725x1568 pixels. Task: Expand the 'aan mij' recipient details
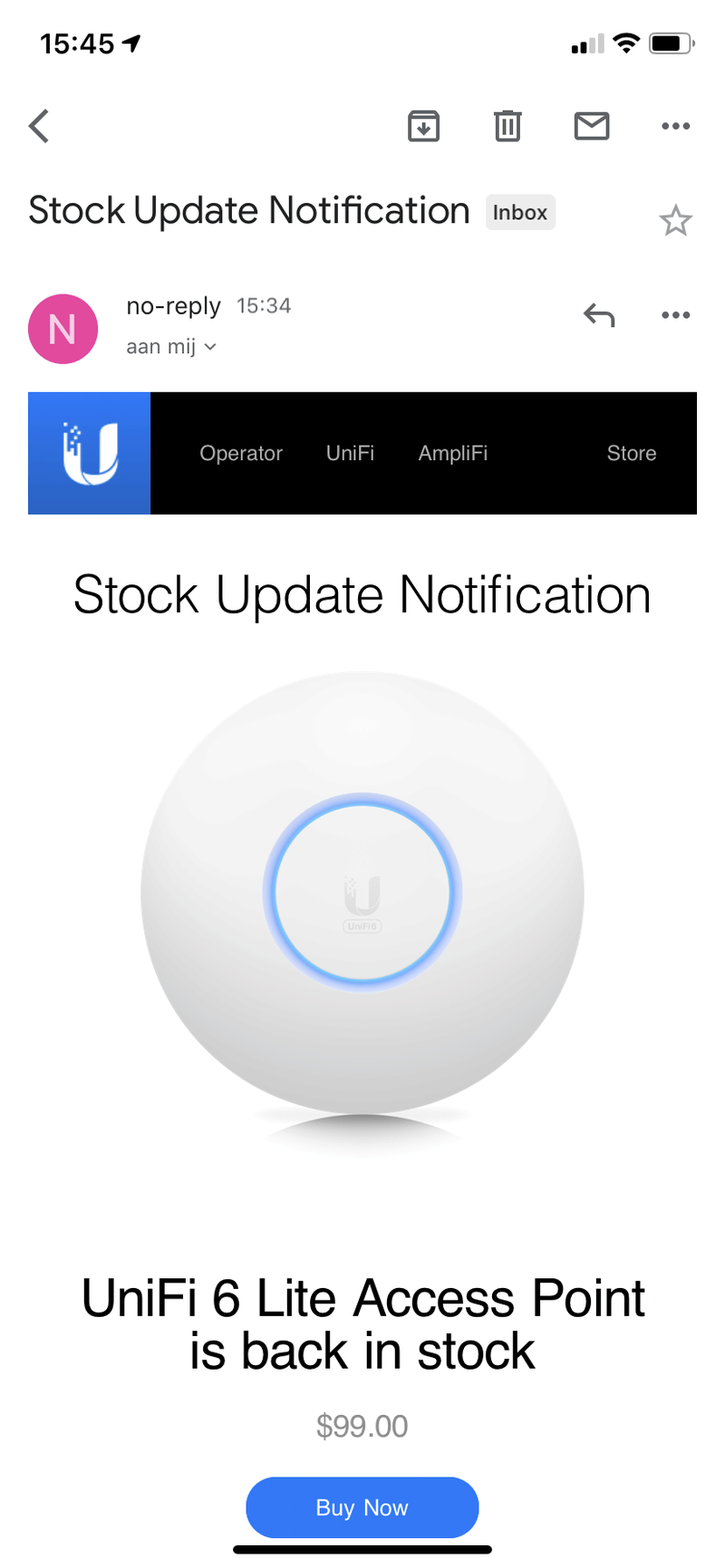[x=171, y=347]
